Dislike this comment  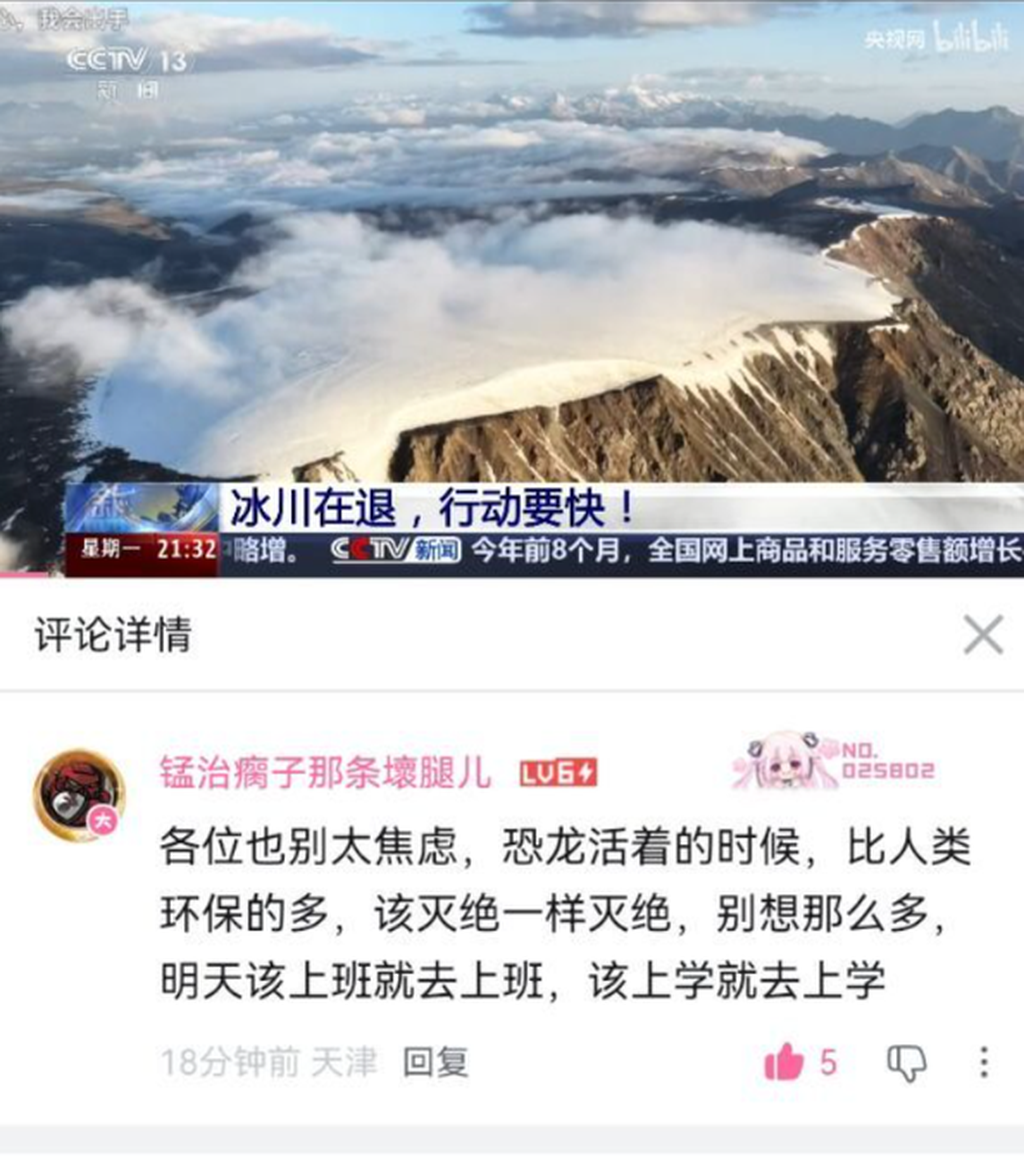tap(907, 1062)
